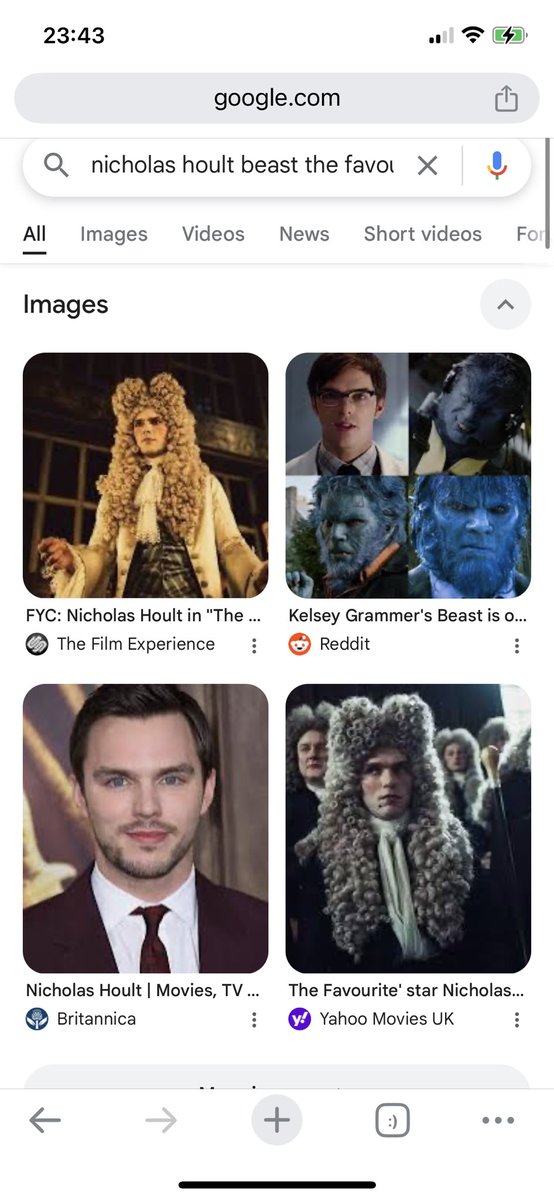Open more options for the Britannica result
Screen dimensions: 554x1200
pyautogui.click(x=254, y=1020)
